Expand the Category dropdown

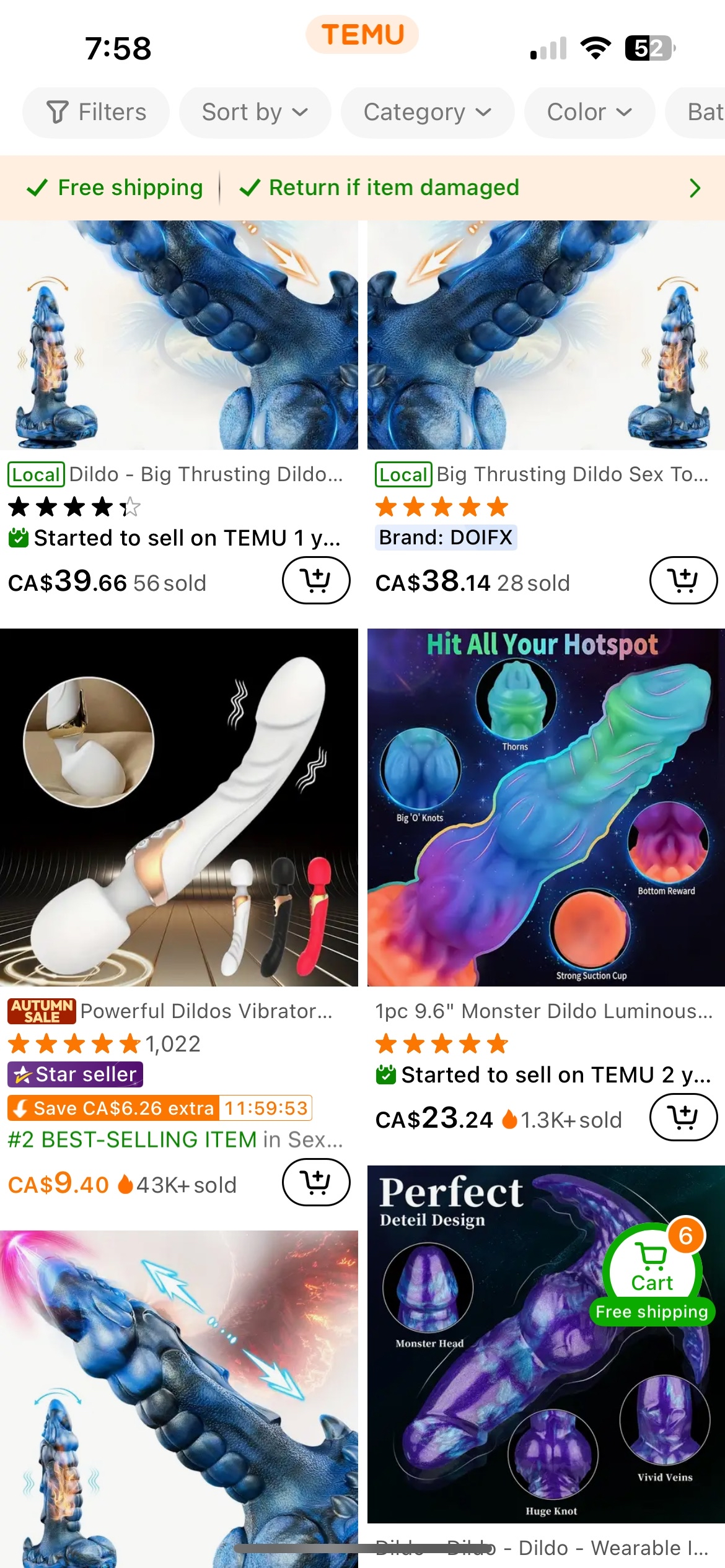pos(428,113)
